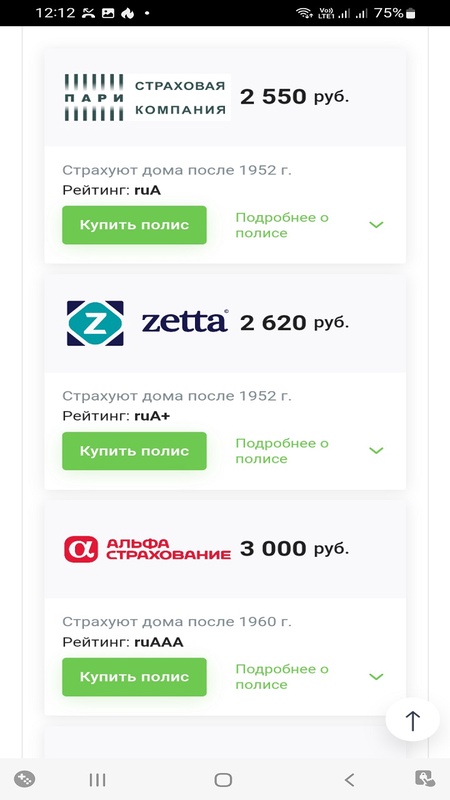The image size is (450, 800).
Task: Buy the Zetta policy for 2 620 руб.
Action: (134, 451)
